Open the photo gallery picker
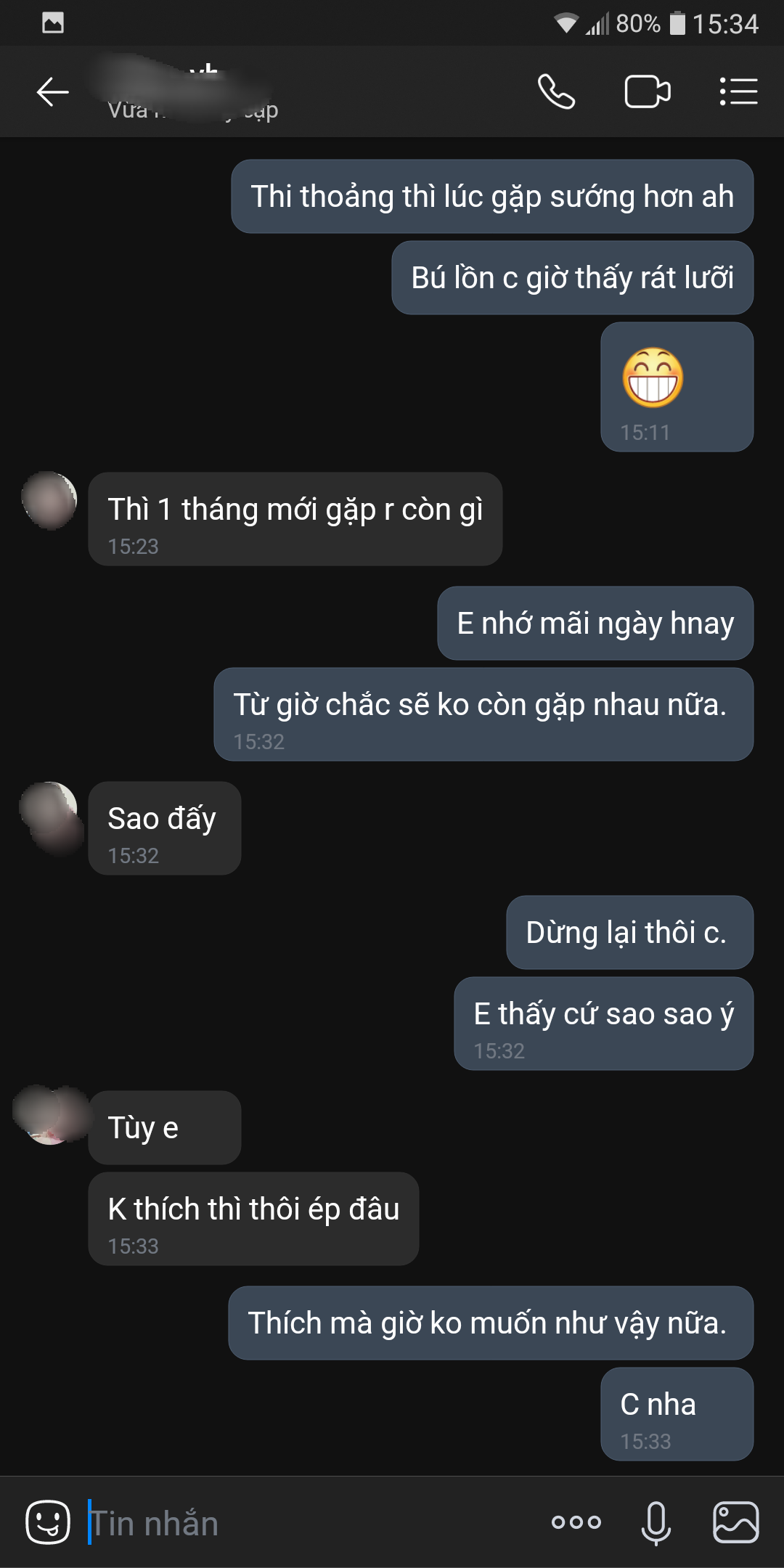Viewport: 784px width, 1568px height. point(735,1522)
